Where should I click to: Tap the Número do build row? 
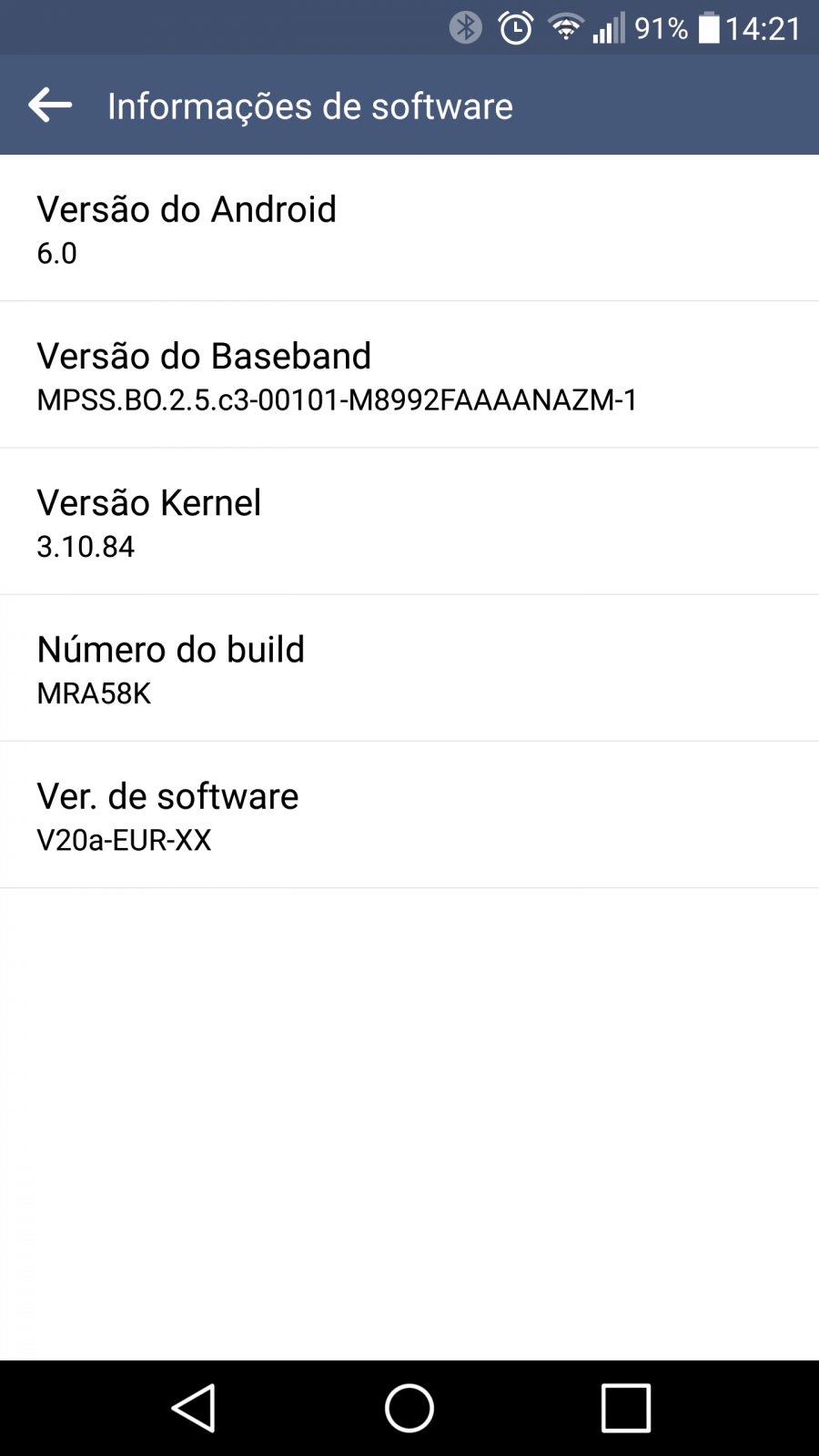tap(409, 668)
